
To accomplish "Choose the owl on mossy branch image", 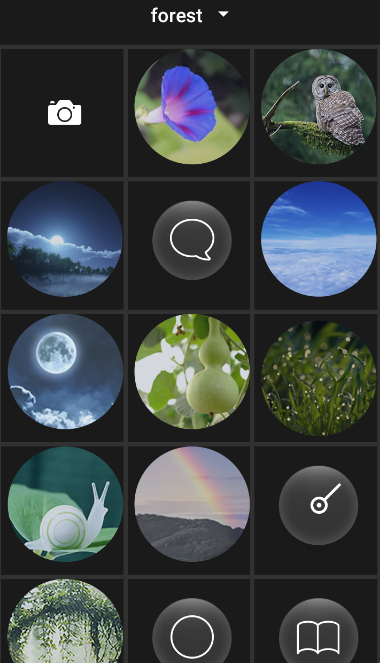I will pos(318,107).
